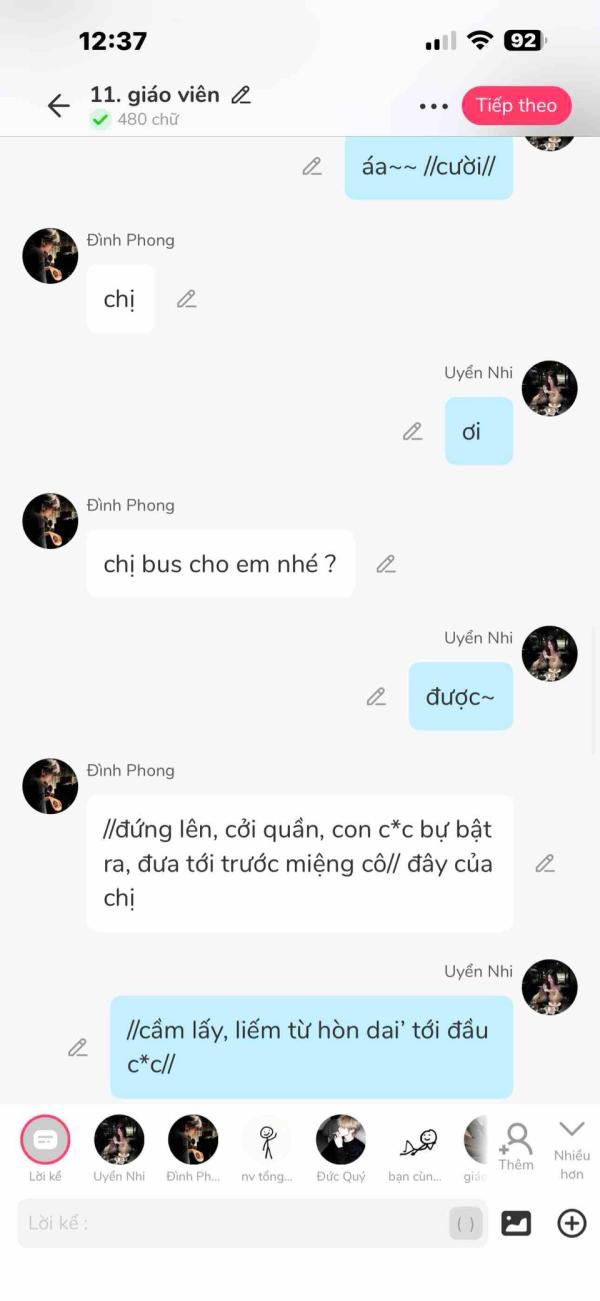This screenshot has width=600, height=1301.
Task: Edit the message 'ơi'
Action: coord(412,431)
